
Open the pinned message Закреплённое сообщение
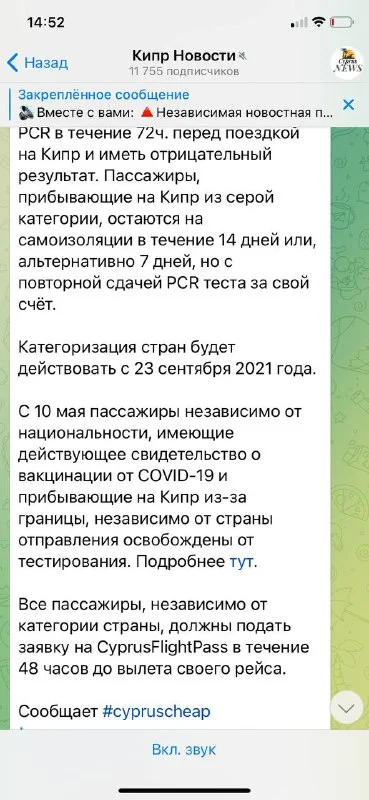(176, 104)
